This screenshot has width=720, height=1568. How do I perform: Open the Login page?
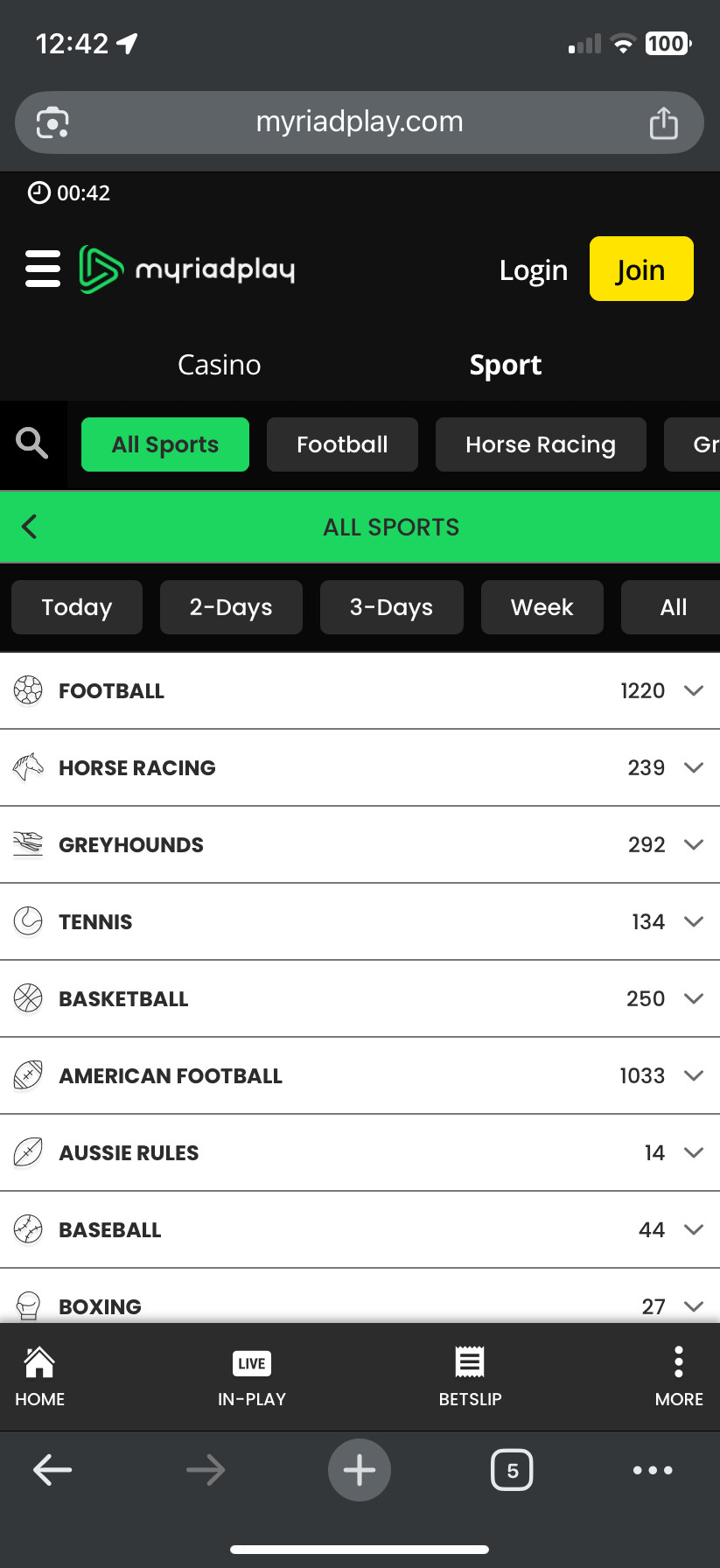click(533, 270)
